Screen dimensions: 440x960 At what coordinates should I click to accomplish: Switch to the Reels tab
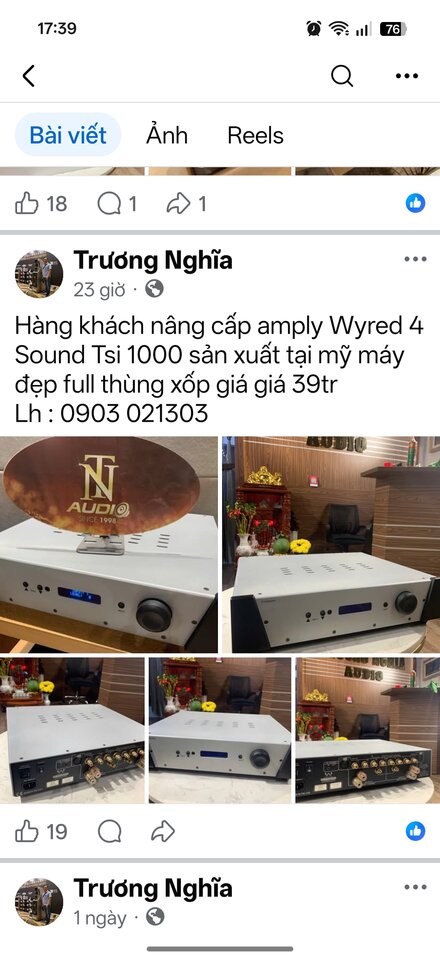click(255, 135)
